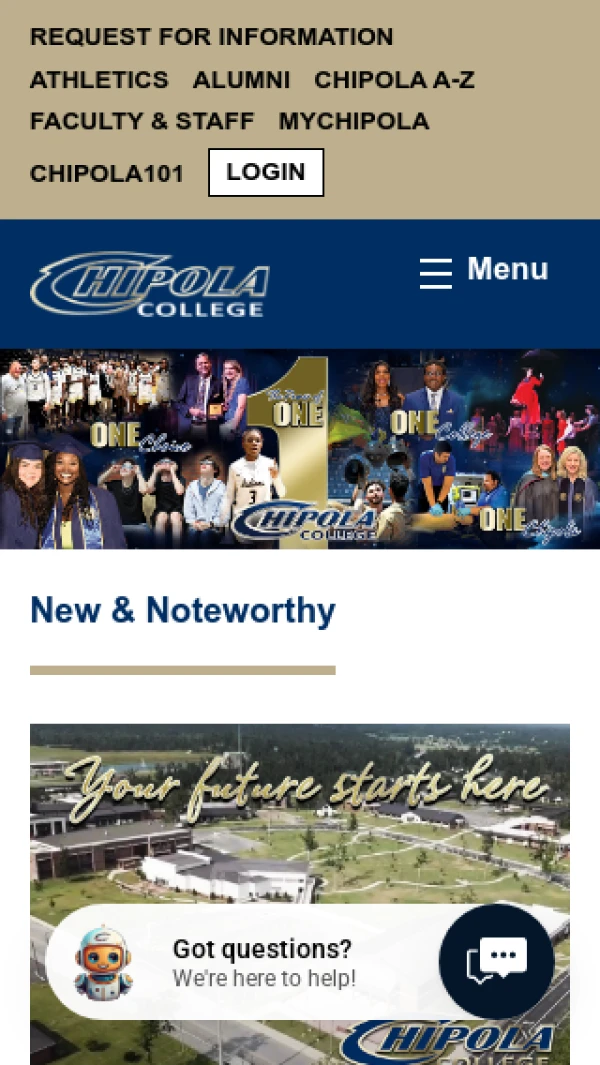Open the Alumni link
Screen dimensions: 600x1065
(241, 79)
